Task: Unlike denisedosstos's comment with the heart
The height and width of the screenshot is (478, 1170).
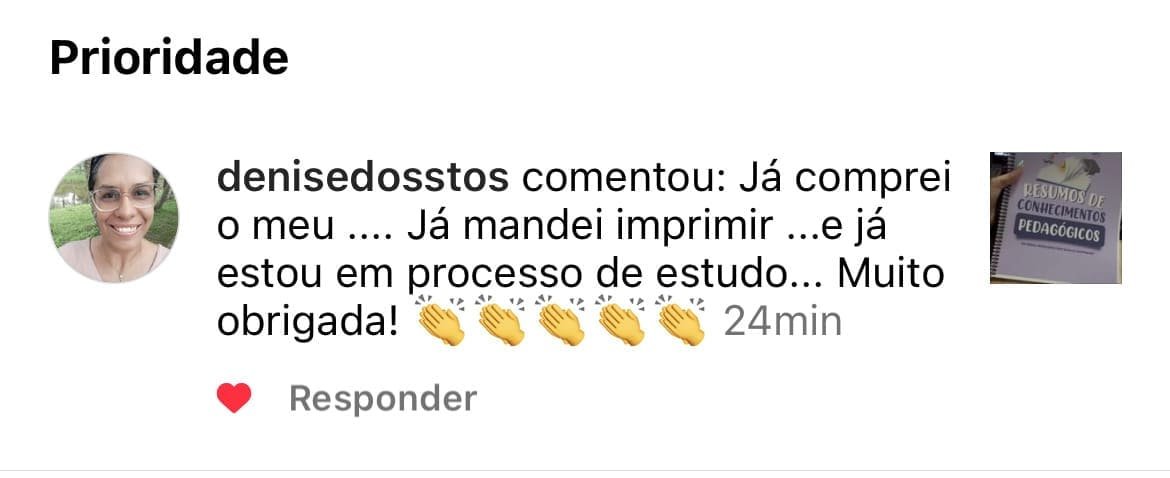Action: pos(234,400)
